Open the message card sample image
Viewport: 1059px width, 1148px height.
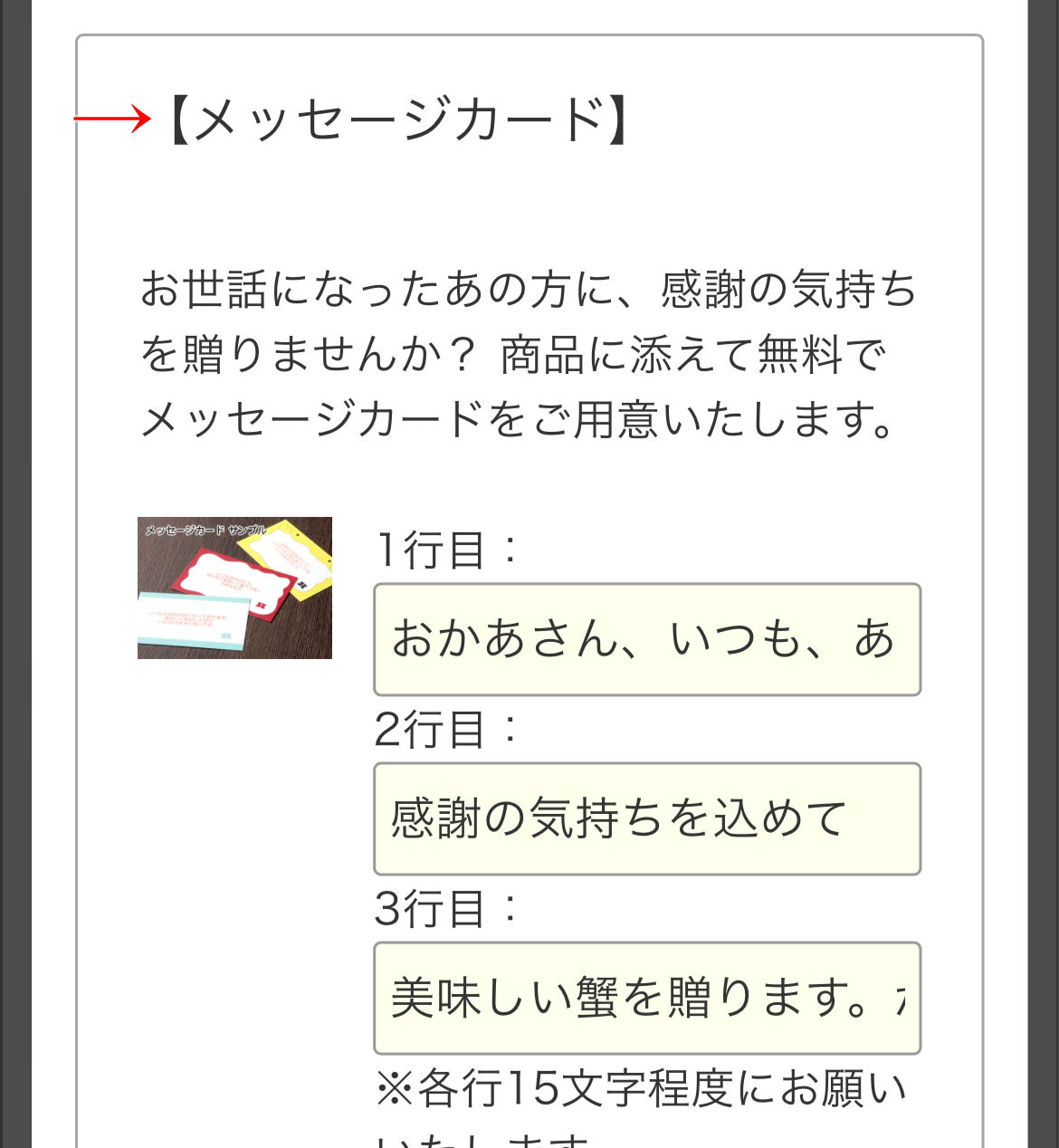point(234,588)
